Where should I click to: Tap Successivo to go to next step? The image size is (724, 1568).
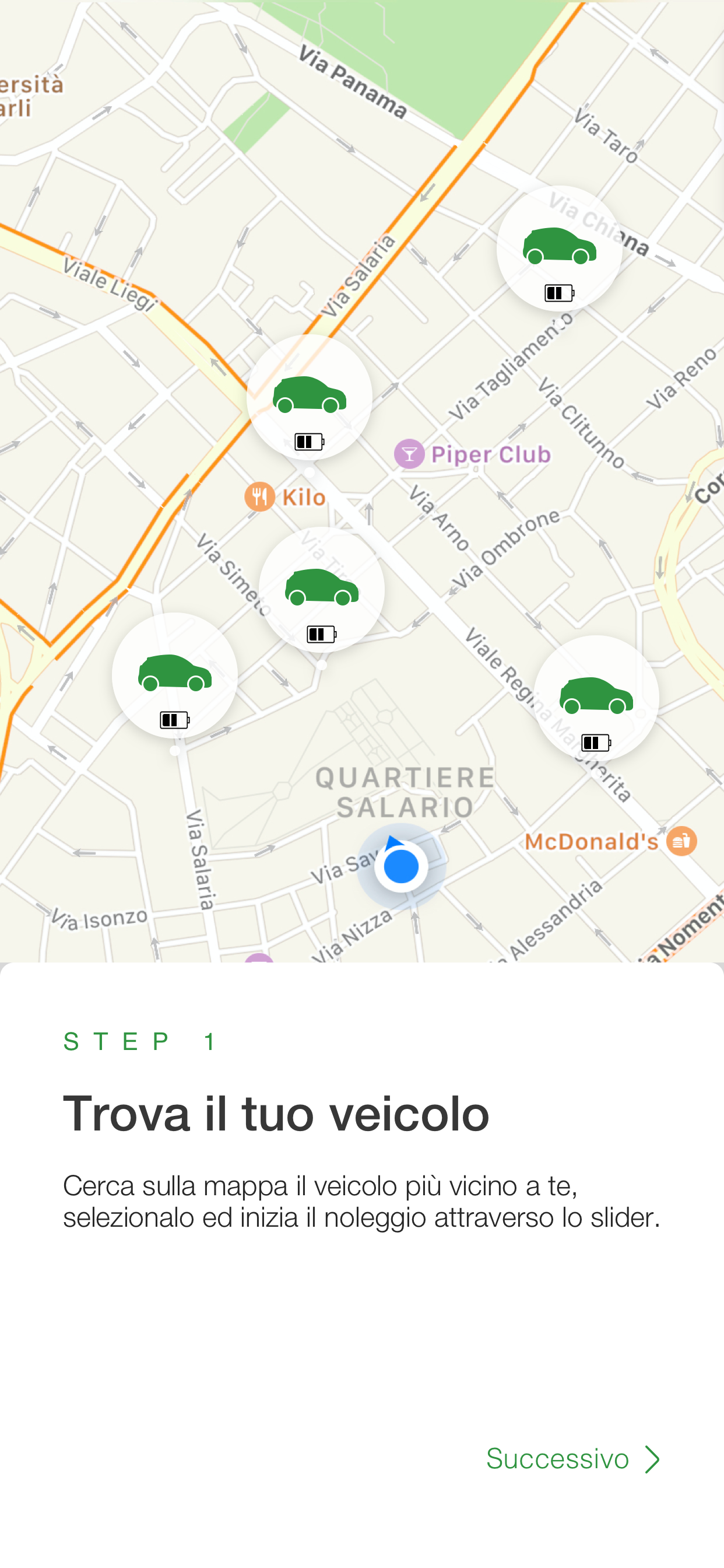coord(572,1459)
